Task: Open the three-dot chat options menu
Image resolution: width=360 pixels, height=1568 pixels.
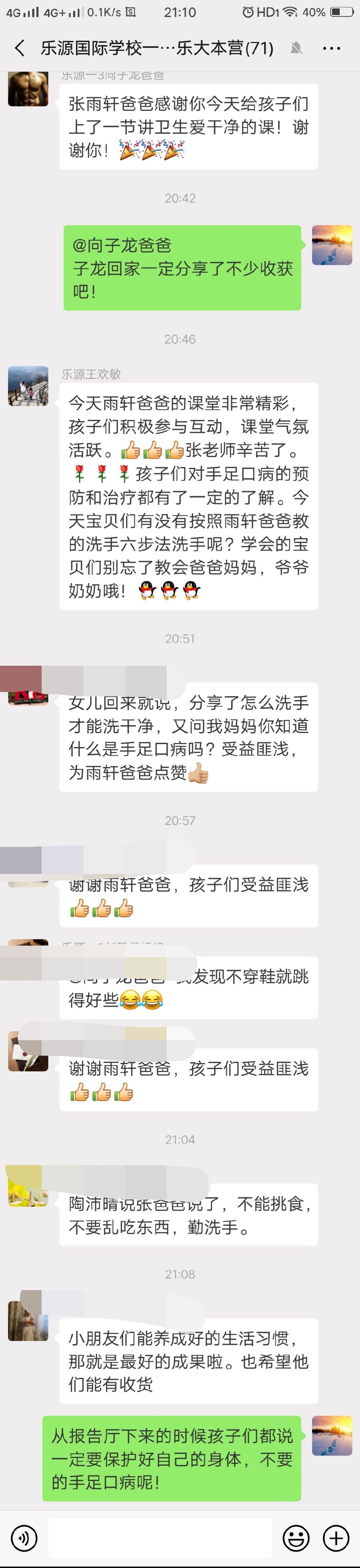Action: [x=331, y=48]
